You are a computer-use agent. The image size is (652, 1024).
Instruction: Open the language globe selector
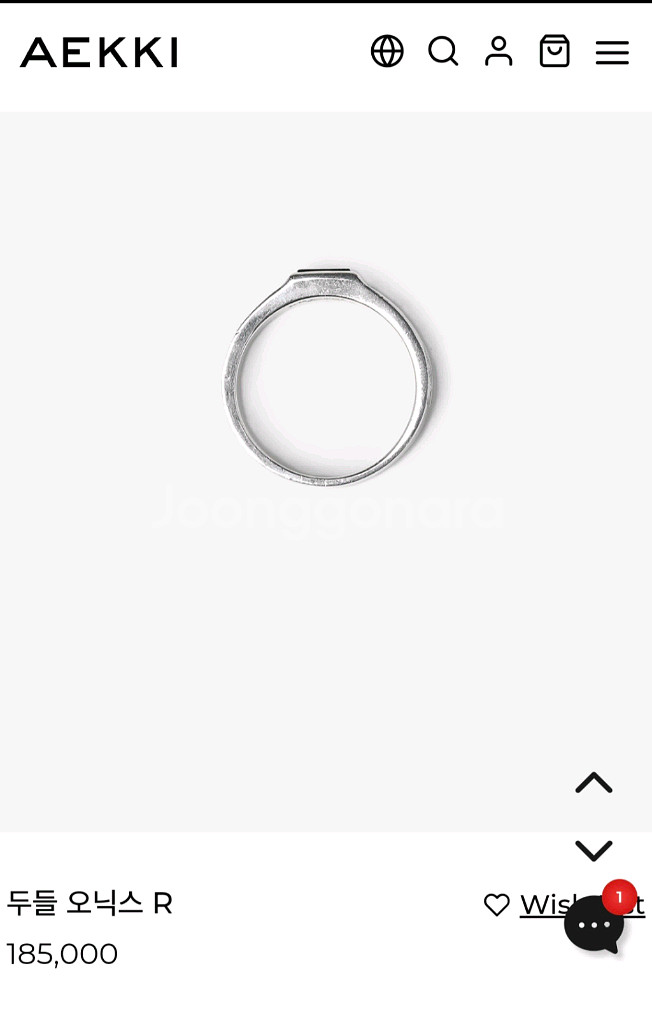tap(387, 51)
